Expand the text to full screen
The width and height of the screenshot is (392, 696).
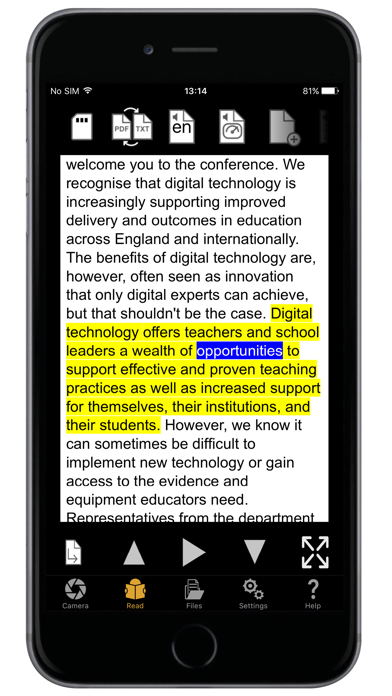pyautogui.click(x=315, y=552)
